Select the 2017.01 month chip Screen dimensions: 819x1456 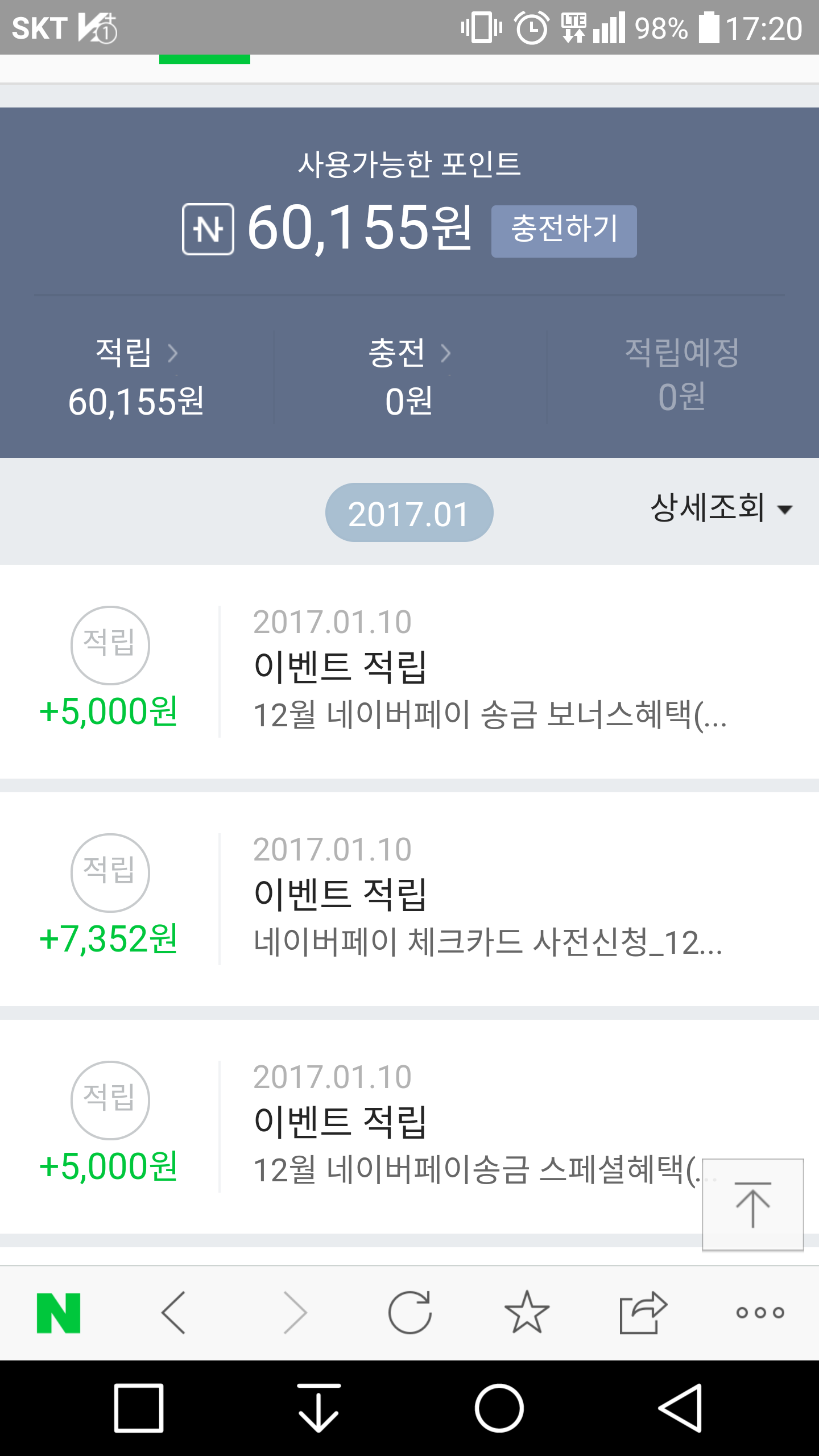click(409, 513)
